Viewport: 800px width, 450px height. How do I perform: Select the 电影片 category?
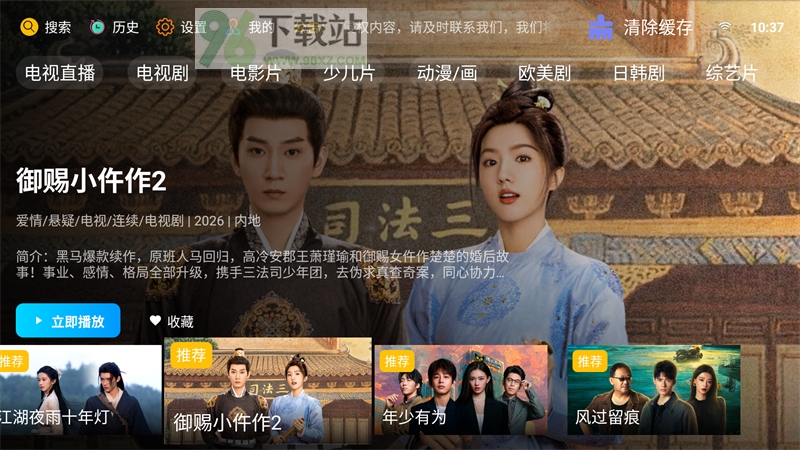tap(256, 73)
